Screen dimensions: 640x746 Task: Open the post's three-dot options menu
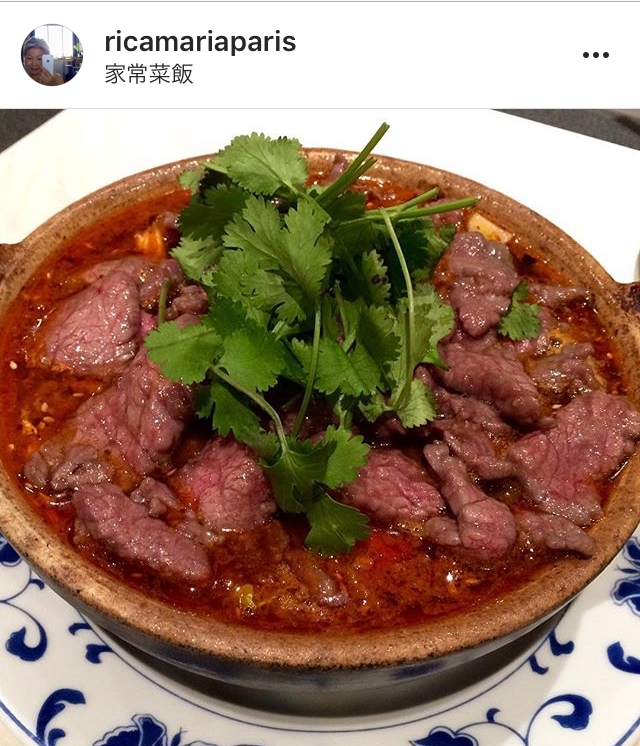tap(595, 55)
